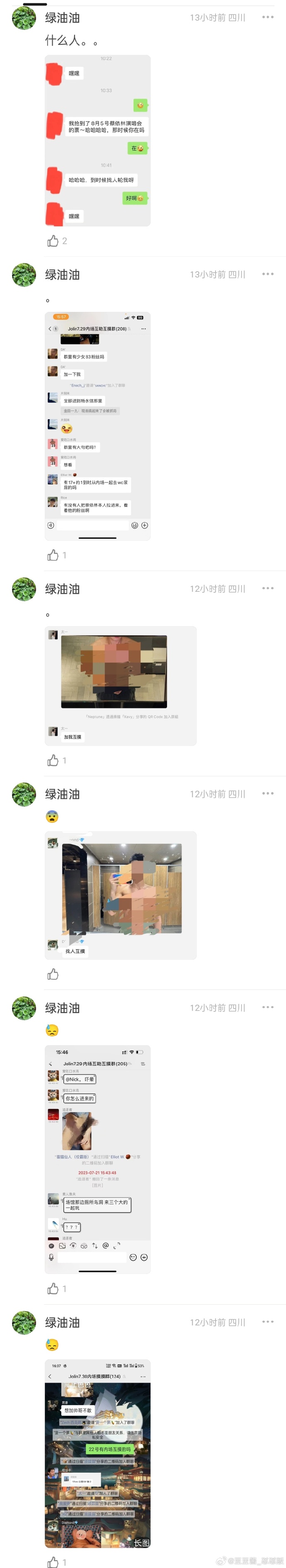Open the Jolin7.29 group (208) screenshot

point(97,426)
